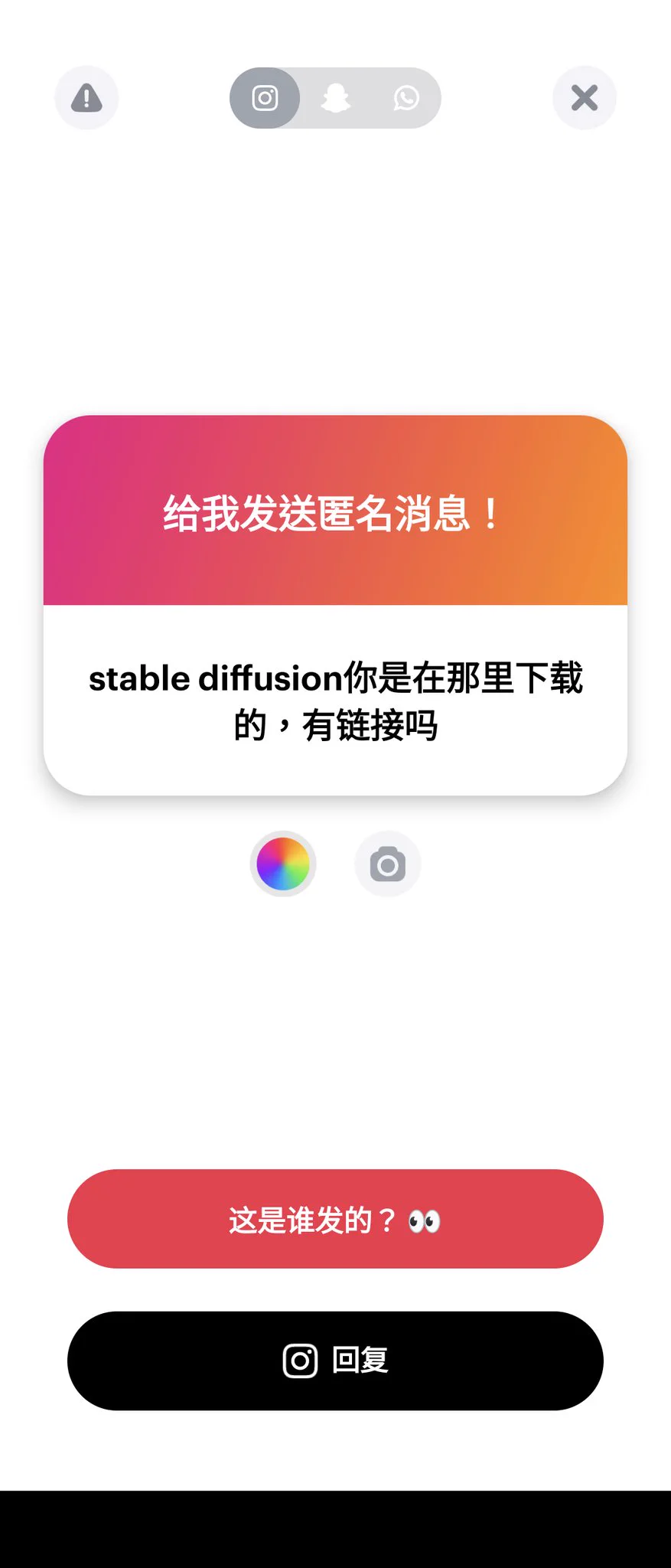Switch to the WhatsApp share option
This screenshot has width=671, height=1568.
[x=406, y=98]
